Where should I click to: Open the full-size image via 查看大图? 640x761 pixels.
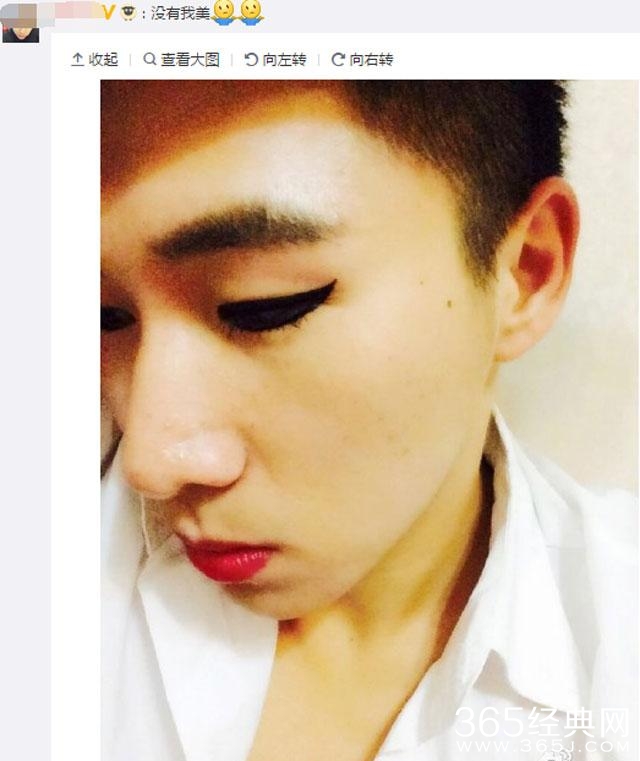click(181, 60)
